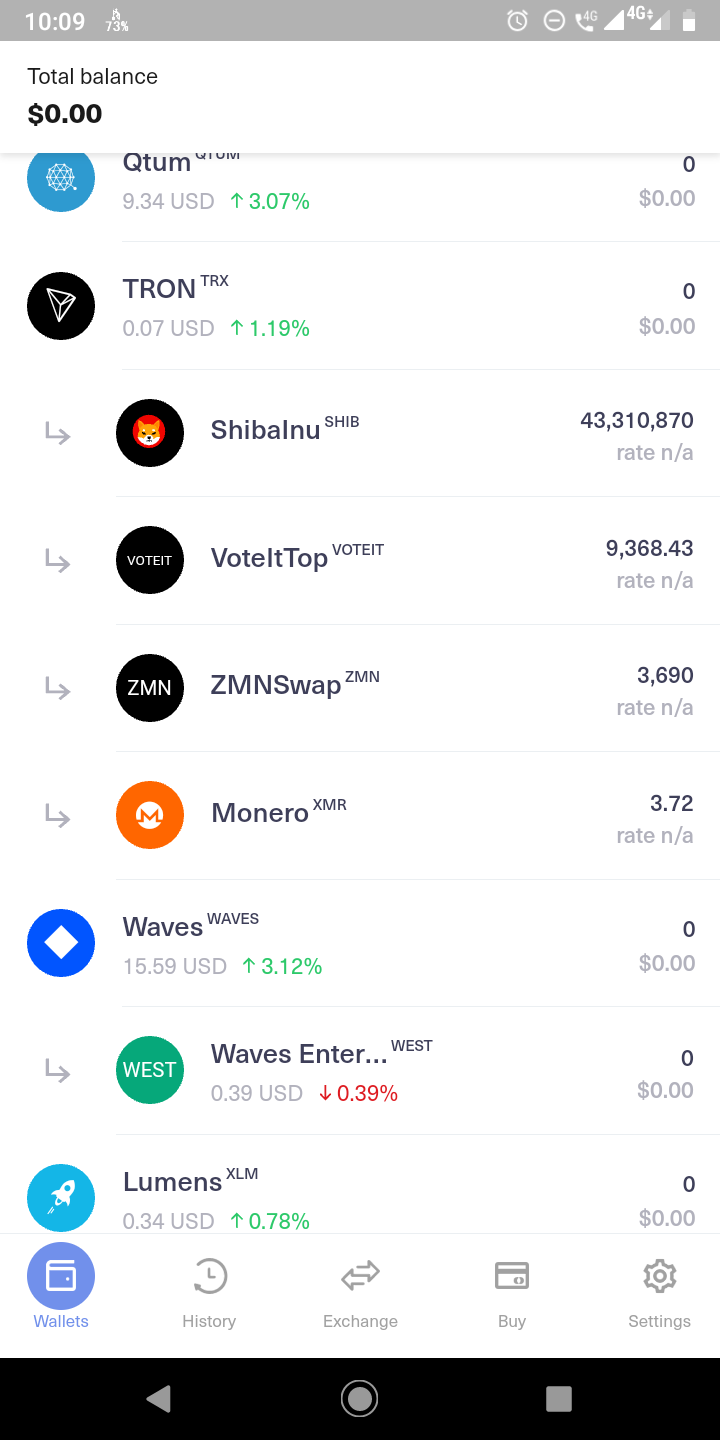720x1440 pixels.
Task: Select the ShibaInu SHIB token
Action: point(400,433)
